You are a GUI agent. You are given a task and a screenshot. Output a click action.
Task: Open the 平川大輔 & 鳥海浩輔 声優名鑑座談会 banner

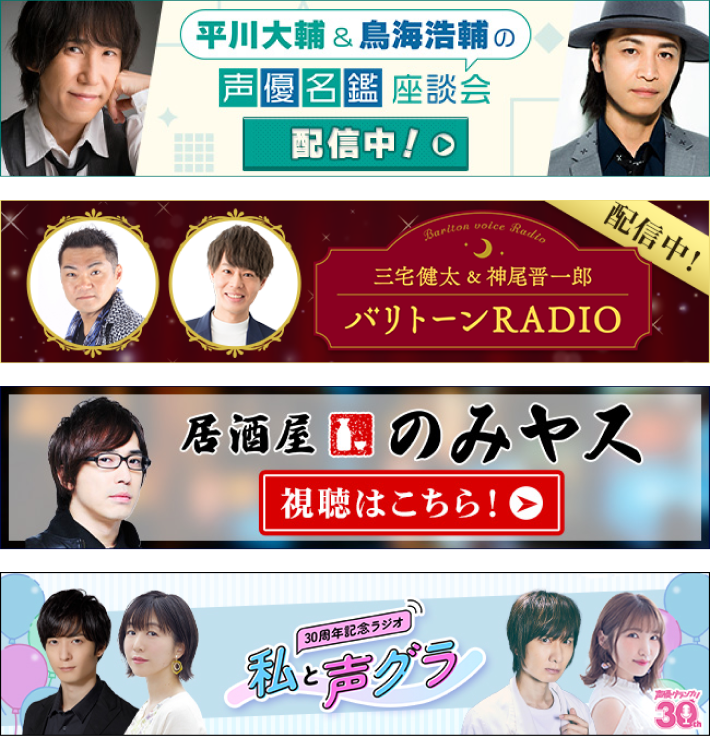click(x=355, y=88)
